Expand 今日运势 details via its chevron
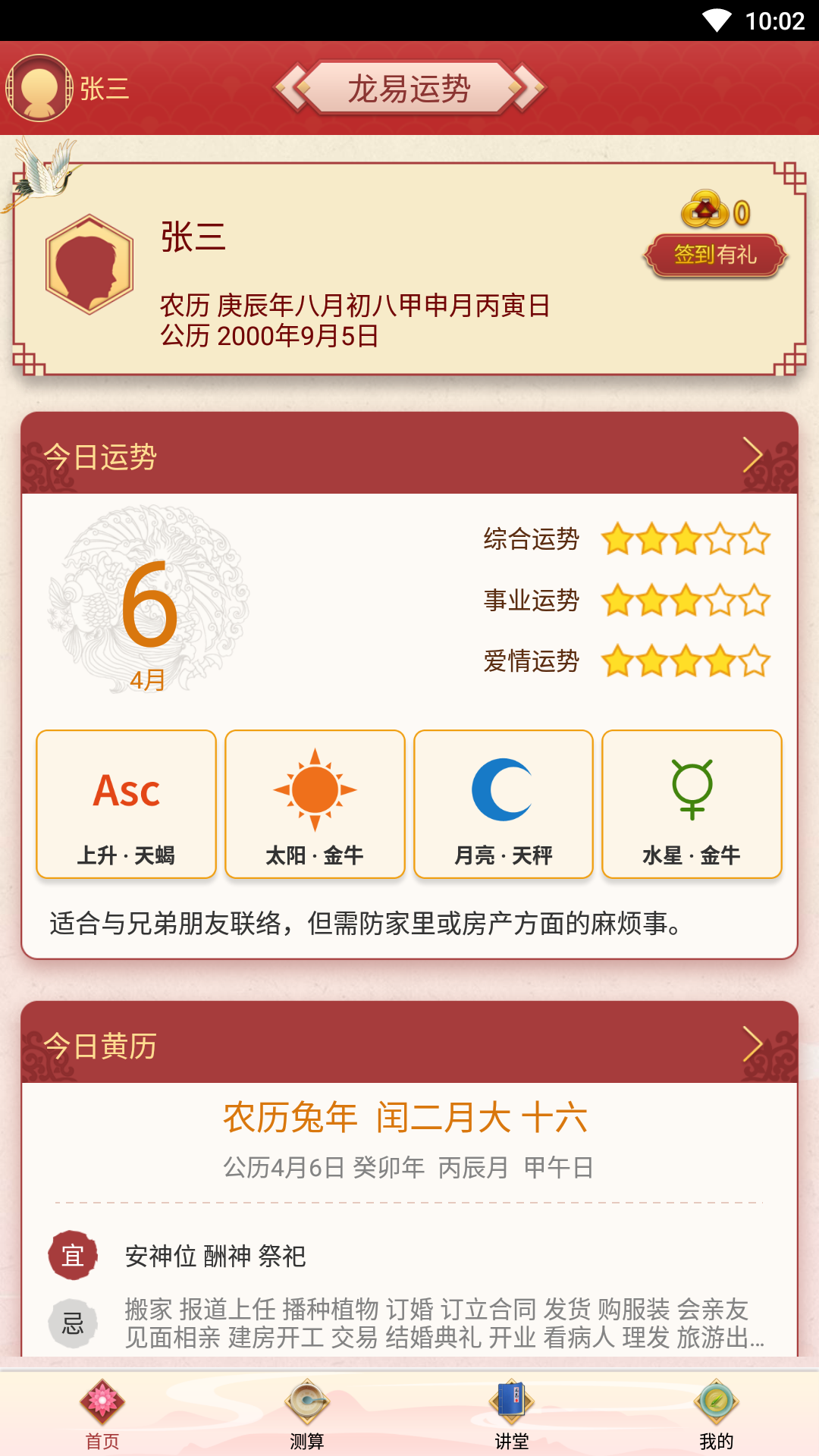 tap(755, 453)
